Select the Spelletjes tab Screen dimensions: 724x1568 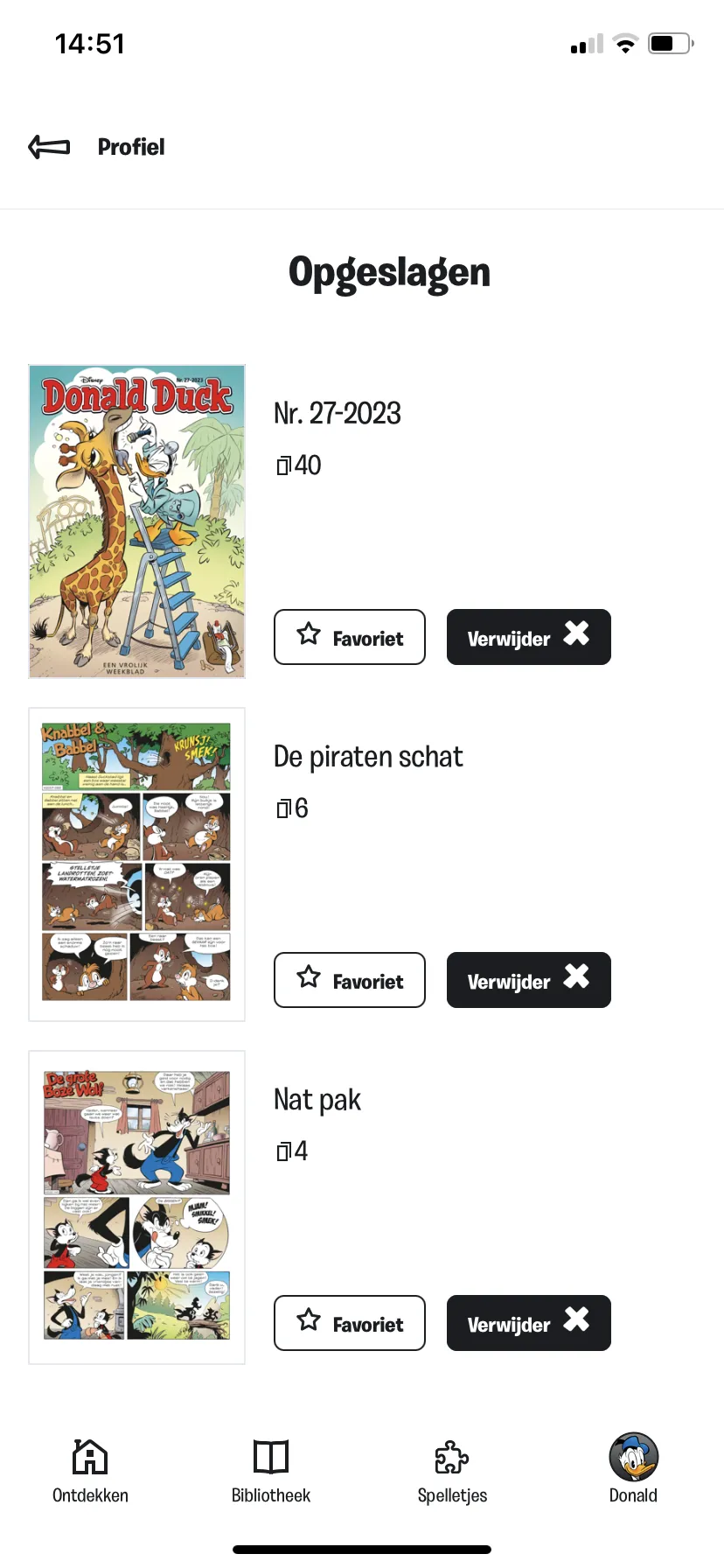click(x=452, y=1472)
